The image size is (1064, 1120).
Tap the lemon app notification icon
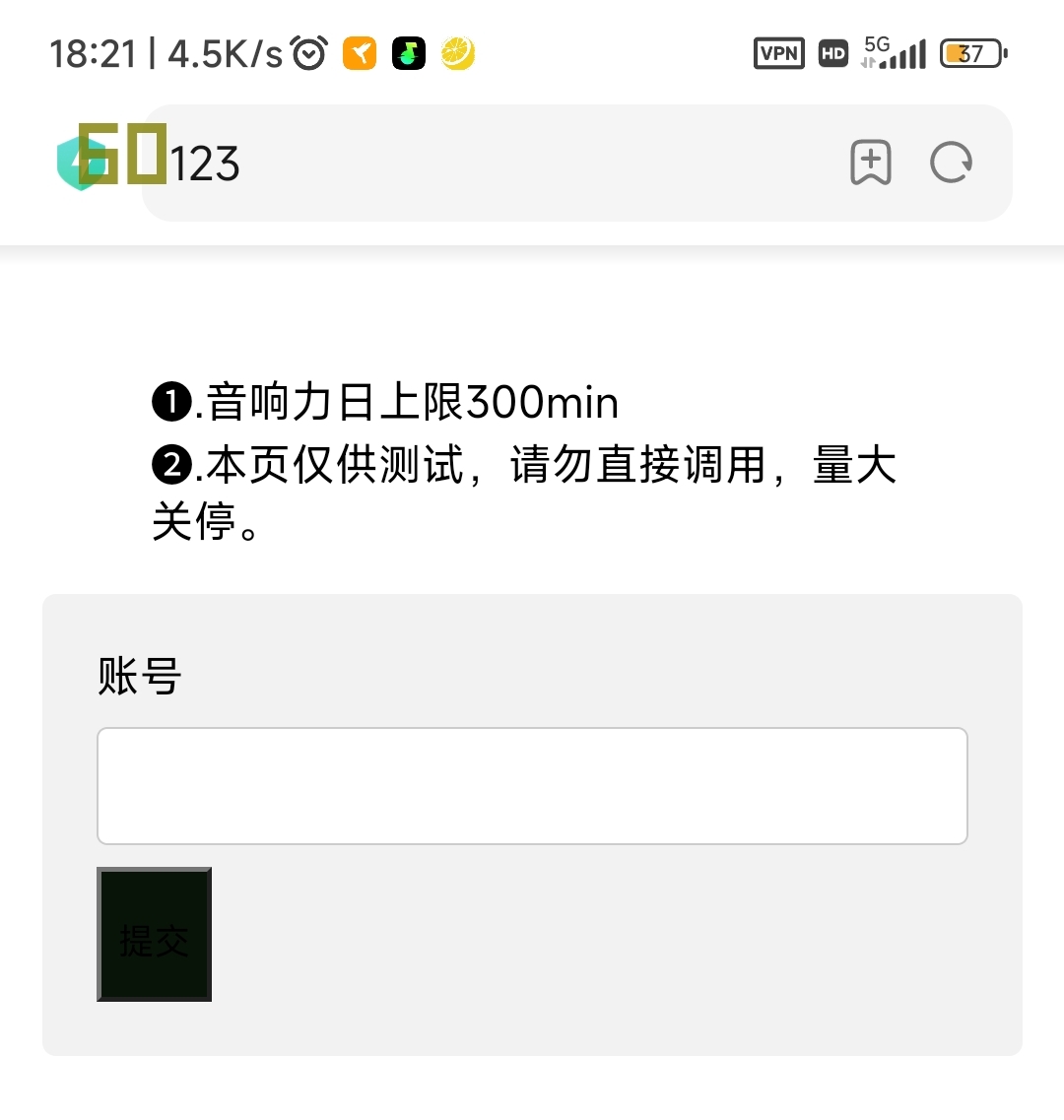(x=458, y=53)
